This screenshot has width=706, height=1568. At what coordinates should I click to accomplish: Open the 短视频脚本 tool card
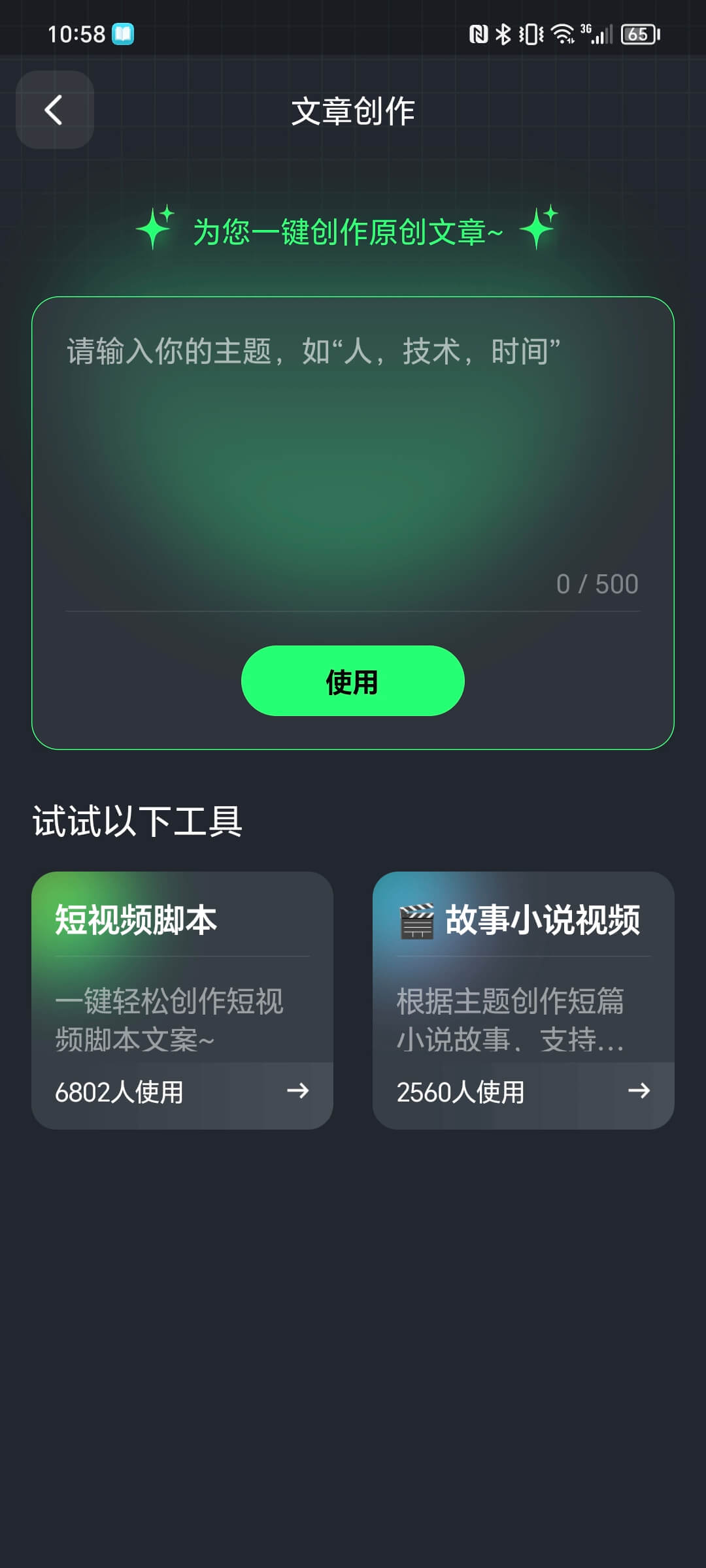pyautogui.click(x=182, y=1000)
